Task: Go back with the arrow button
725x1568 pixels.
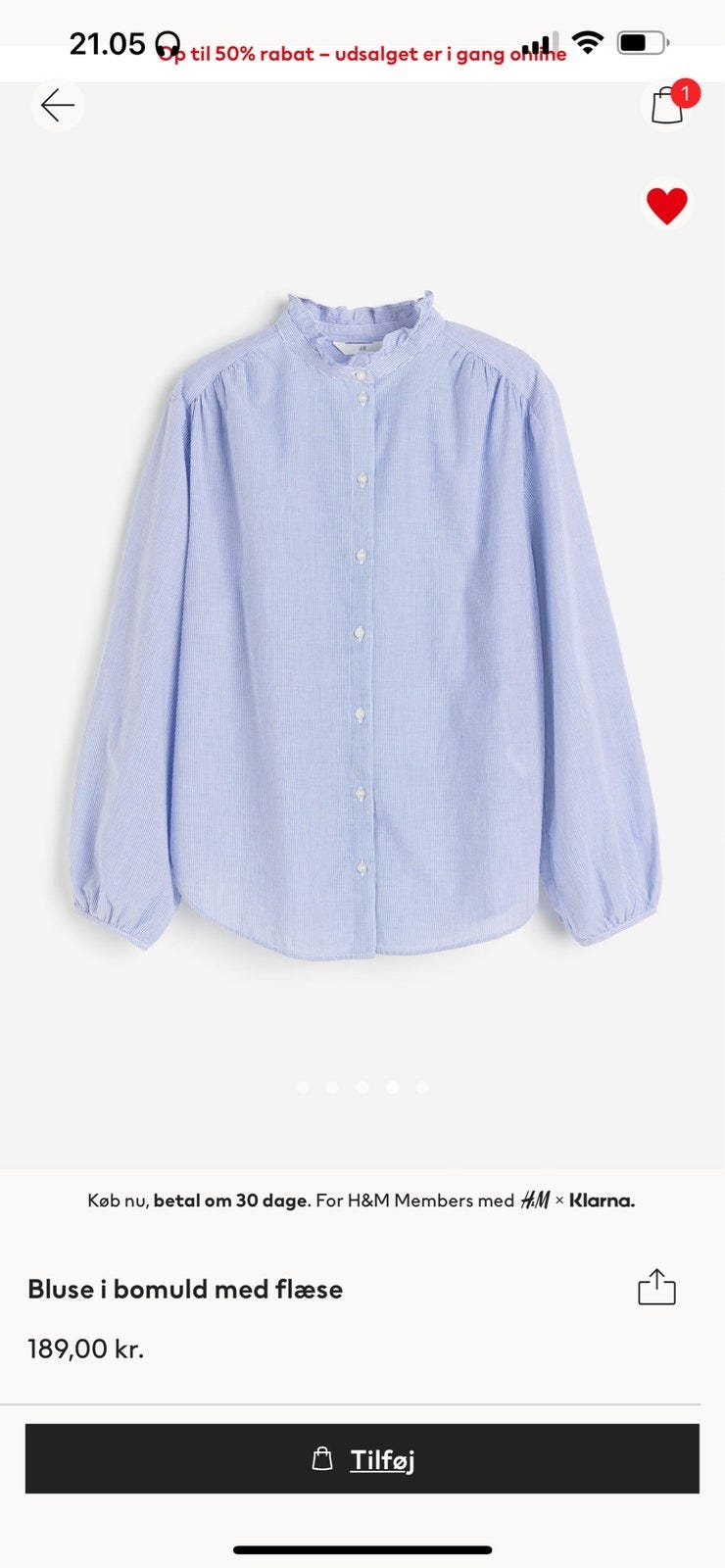Action: (58, 105)
